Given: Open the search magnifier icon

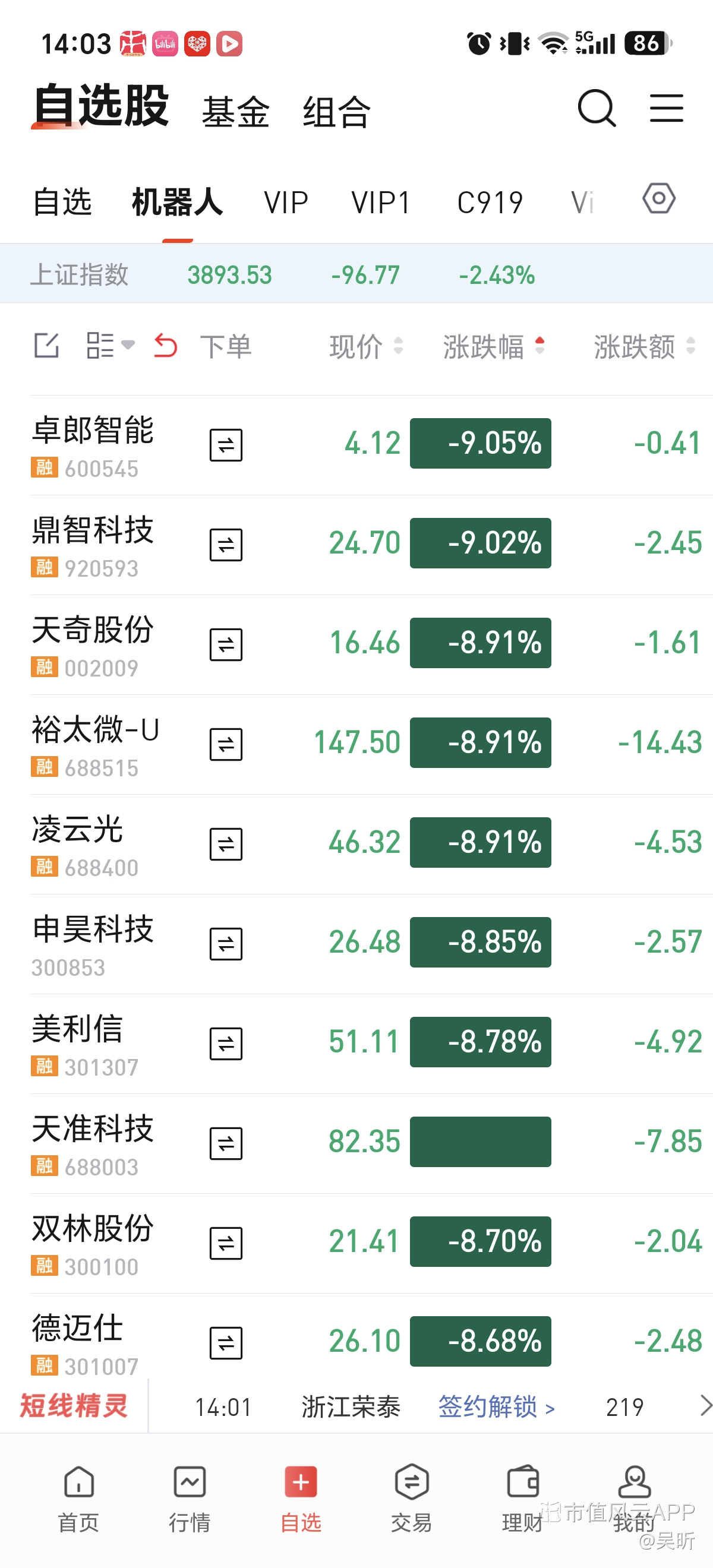Looking at the screenshot, I should (597, 108).
